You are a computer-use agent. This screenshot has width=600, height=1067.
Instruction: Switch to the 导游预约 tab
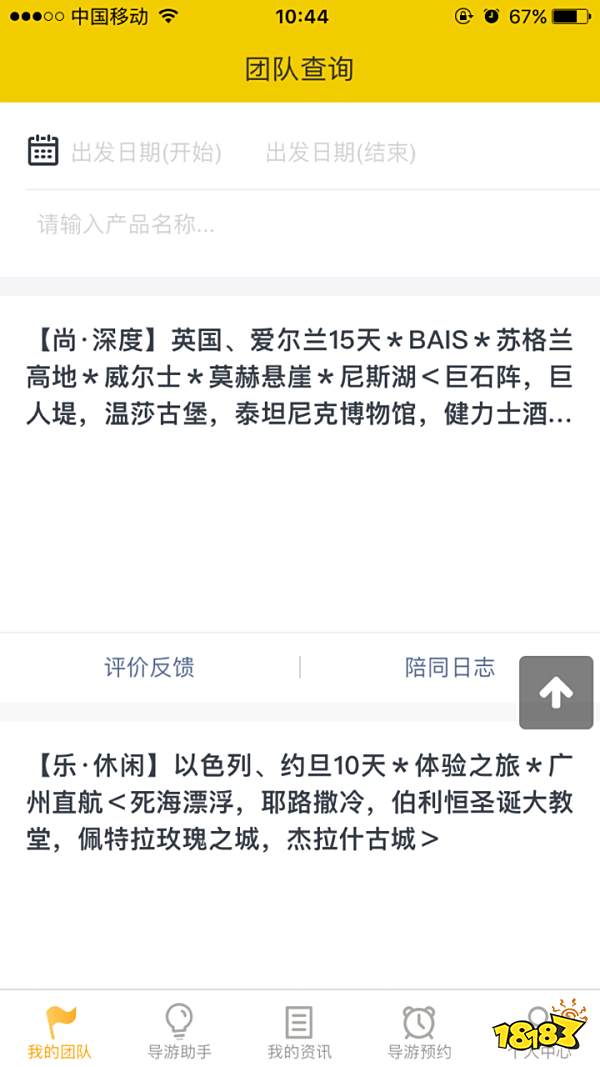click(419, 1030)
